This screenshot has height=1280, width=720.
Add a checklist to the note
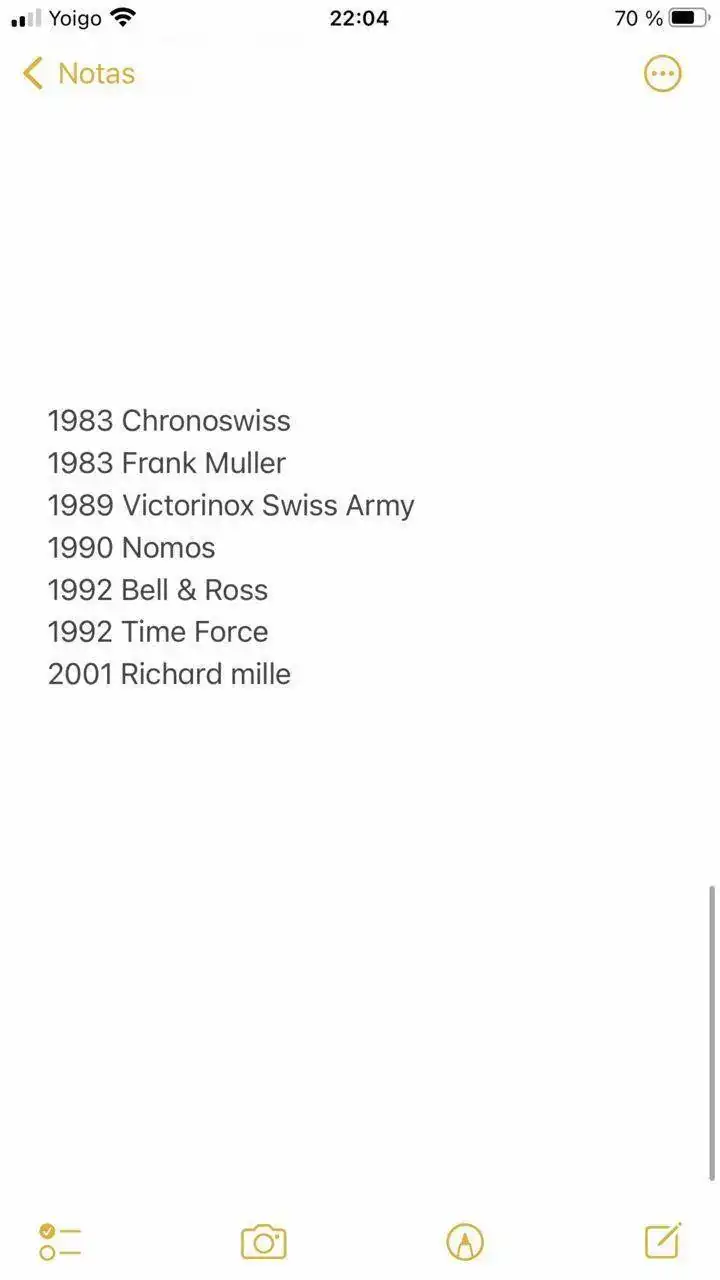tap(60, 1242)
